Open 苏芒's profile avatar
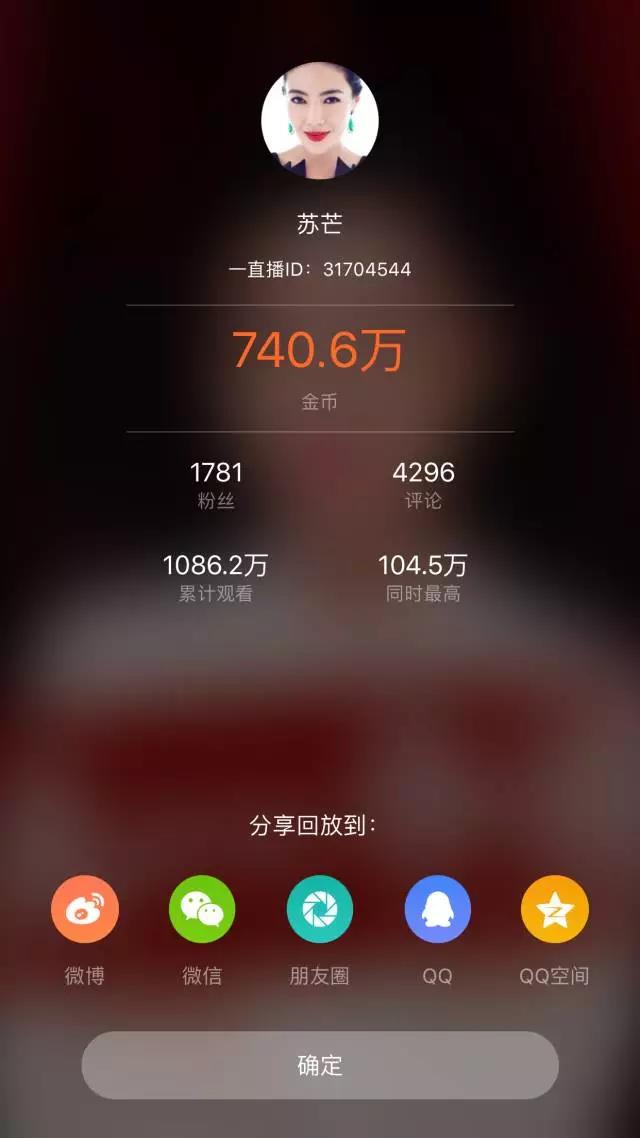This screenshot has width=640, height=1138. [320, 120]
